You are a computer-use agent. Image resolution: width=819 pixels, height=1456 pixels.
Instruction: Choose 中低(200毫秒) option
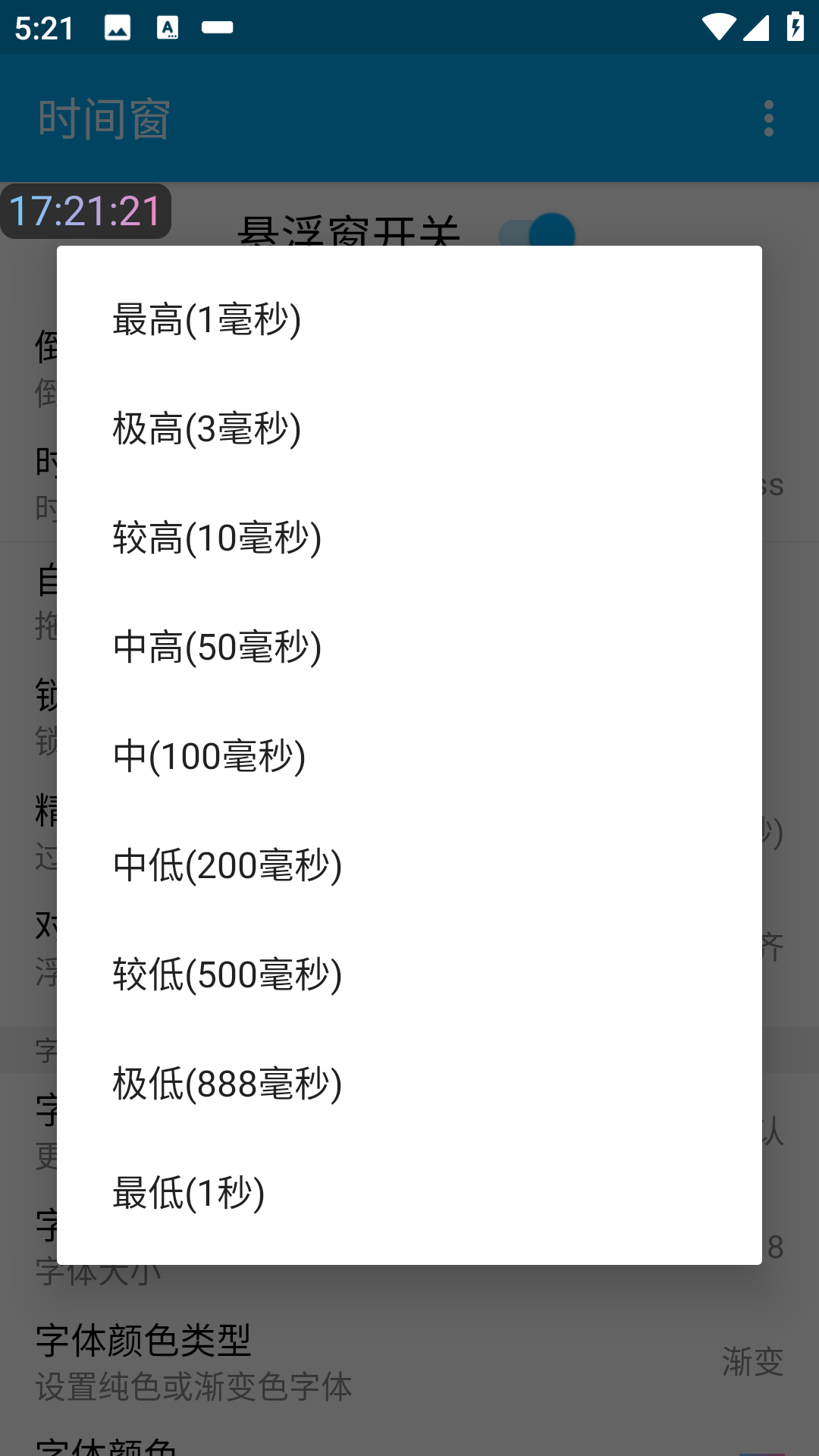pos(227,865)
